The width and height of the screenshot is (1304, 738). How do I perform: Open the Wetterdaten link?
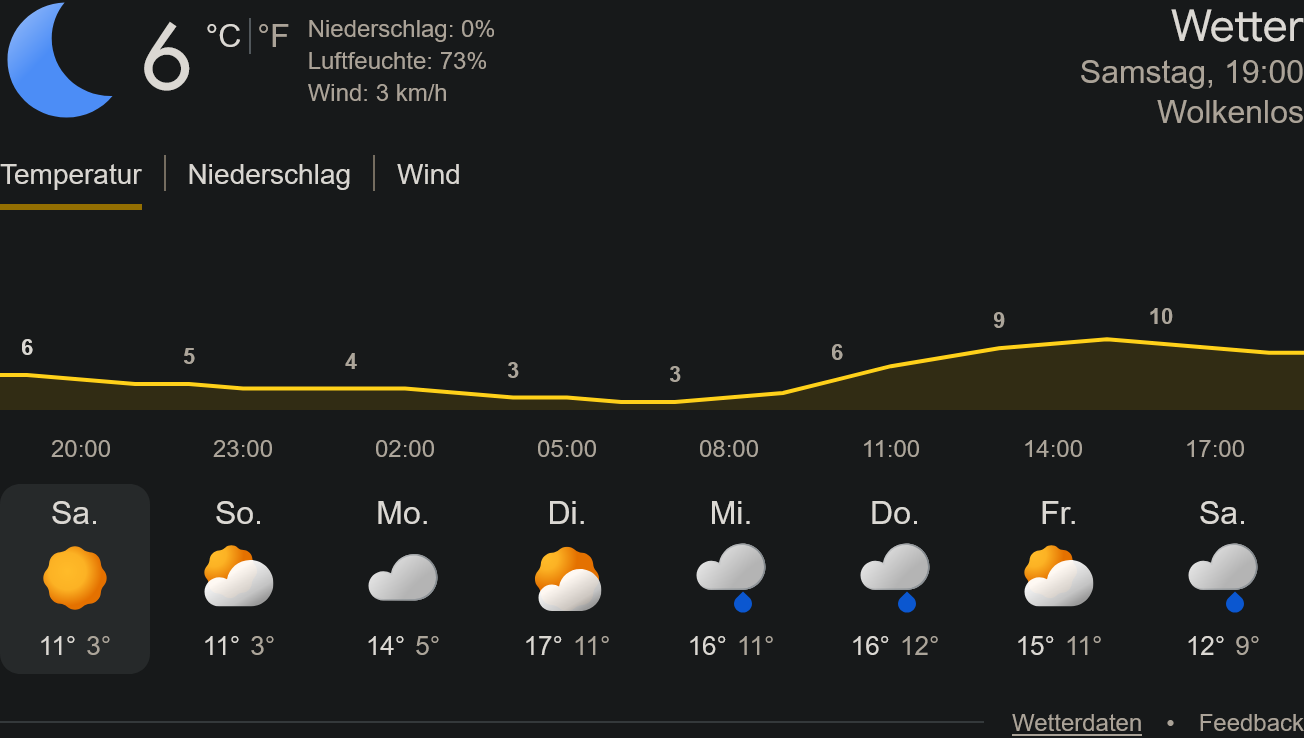click(x=1076, y=723)
